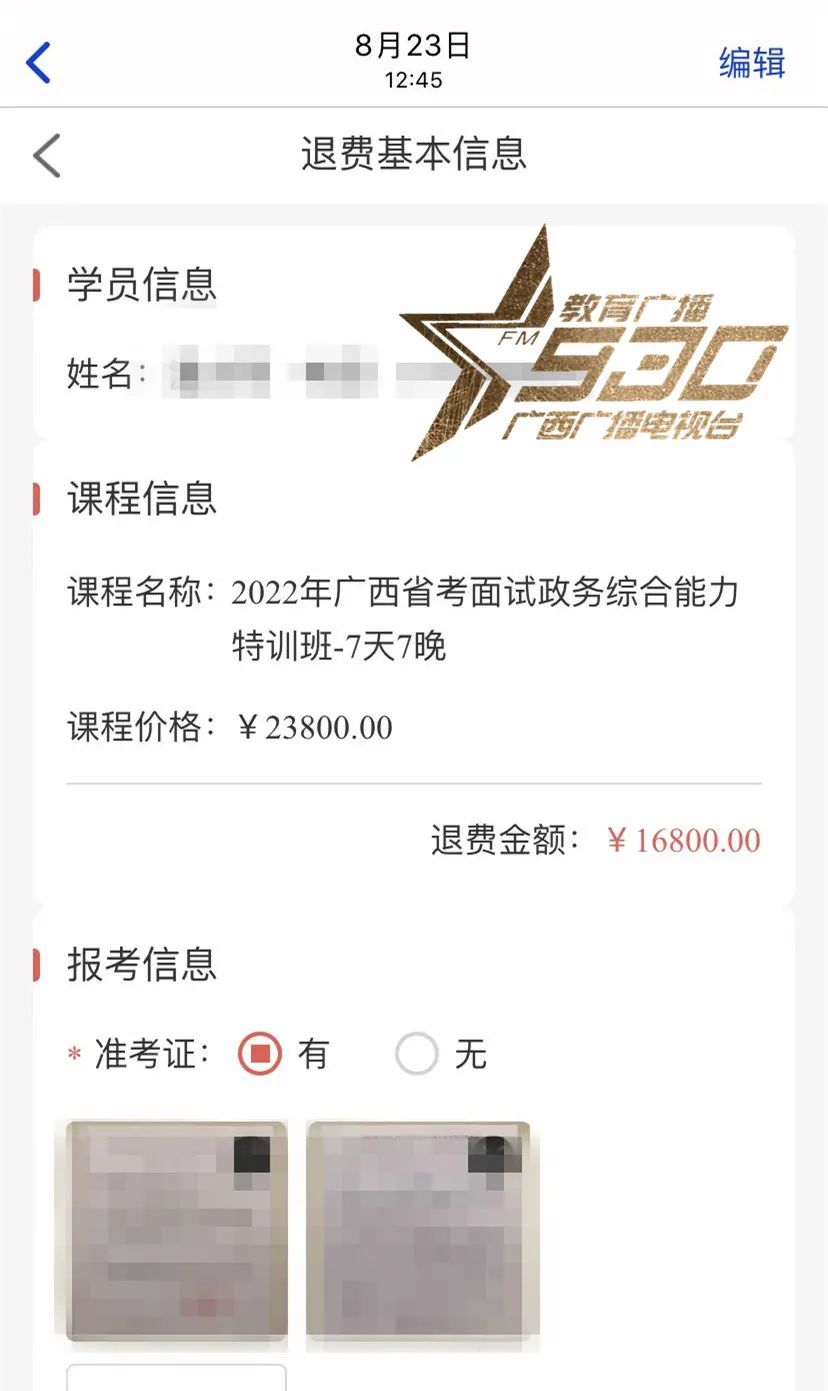Select the 无 radio option for 准考证
Image resolution: width=828 pixels, height=1391 pixels.
pos(417,1053)
